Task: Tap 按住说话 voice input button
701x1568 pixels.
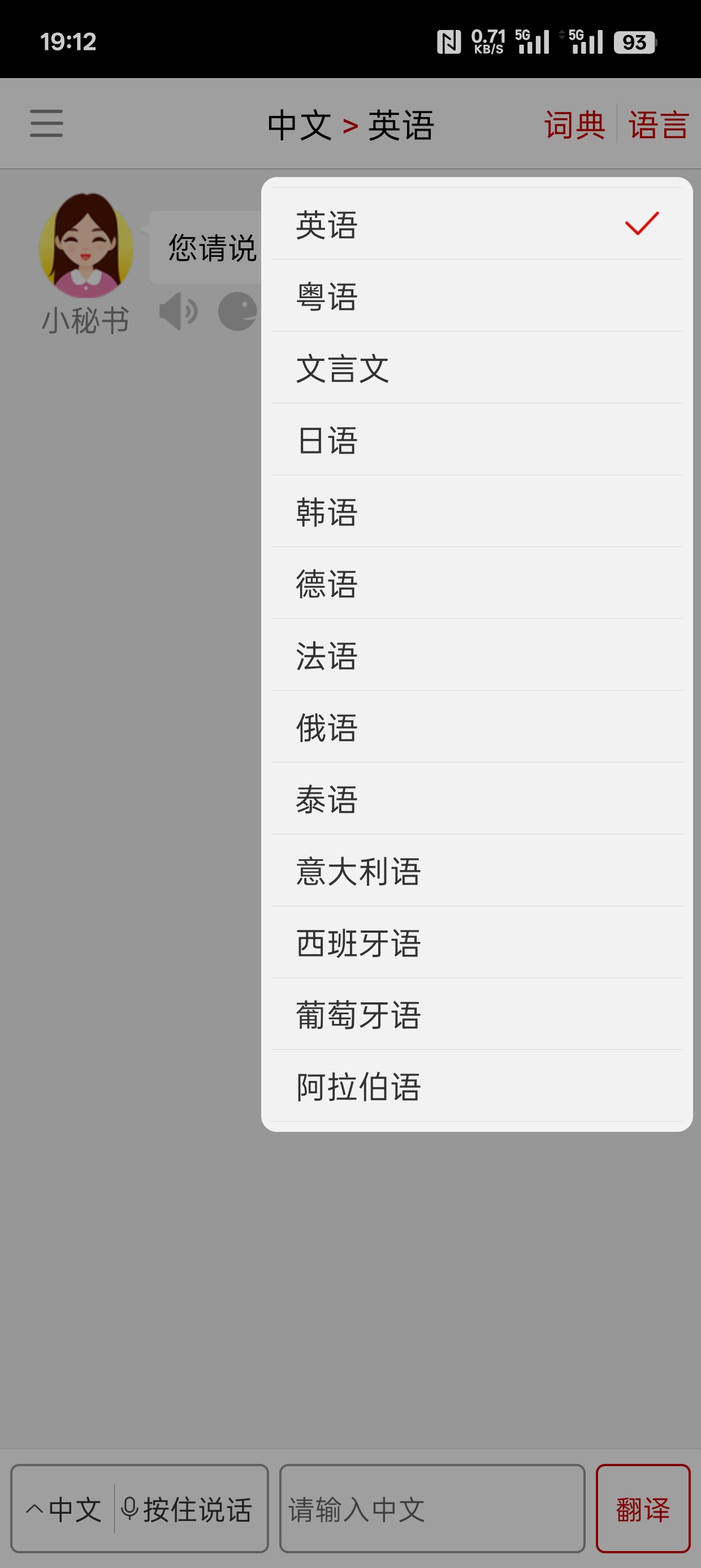Action: click(188, 1509)
